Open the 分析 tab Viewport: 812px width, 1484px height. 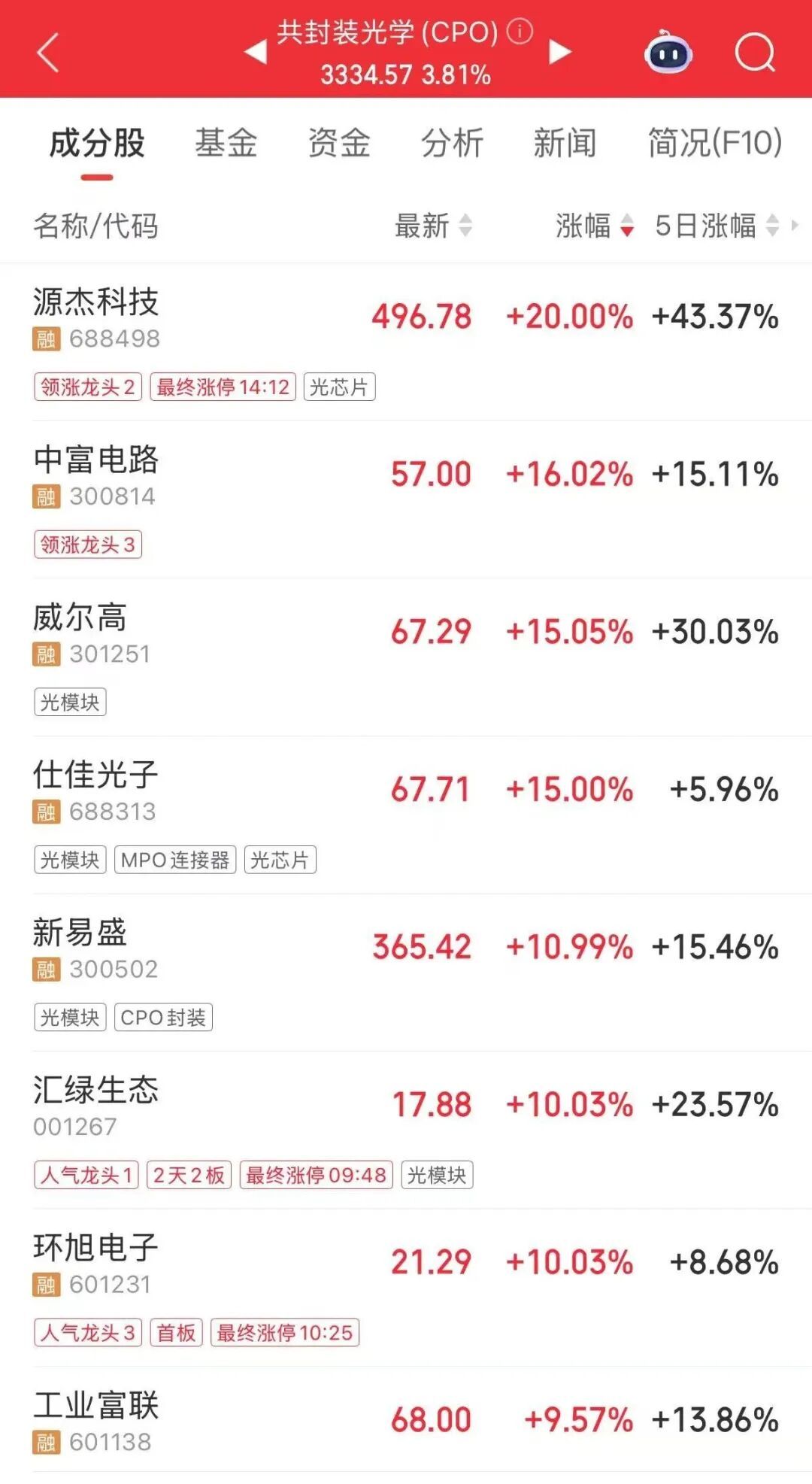452,143
